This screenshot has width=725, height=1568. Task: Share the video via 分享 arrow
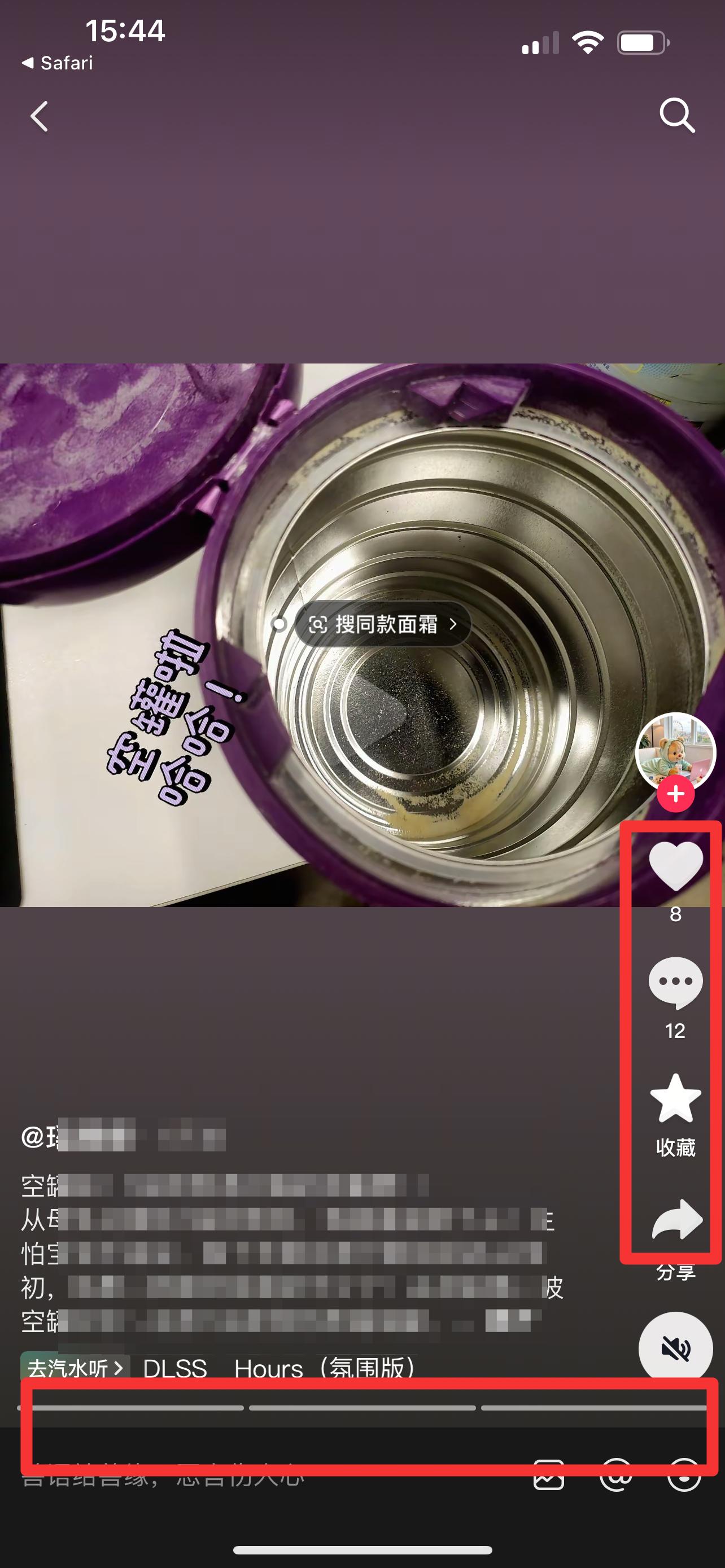[x=676, y=1219]
